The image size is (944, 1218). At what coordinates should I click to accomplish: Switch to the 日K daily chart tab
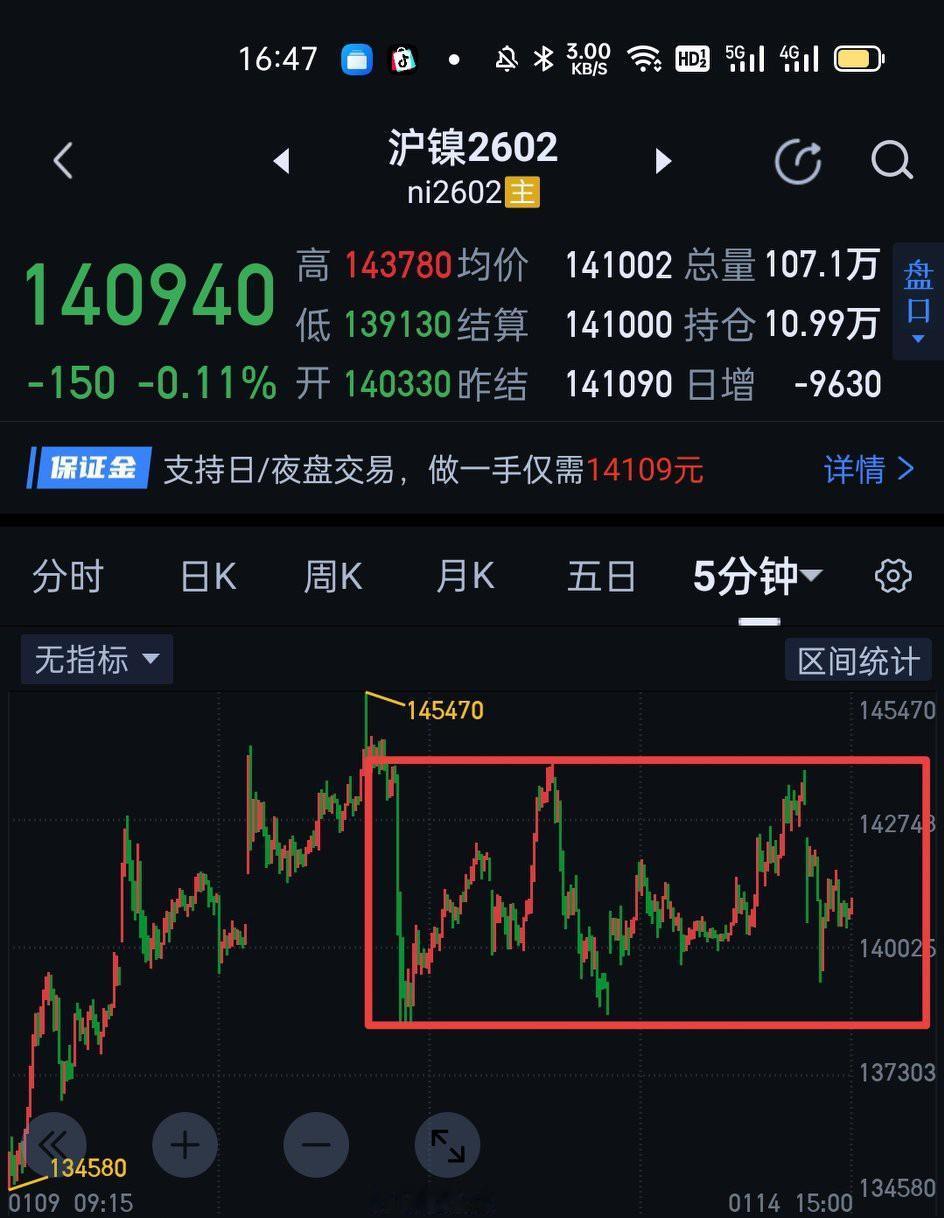(x=207, y=576)
